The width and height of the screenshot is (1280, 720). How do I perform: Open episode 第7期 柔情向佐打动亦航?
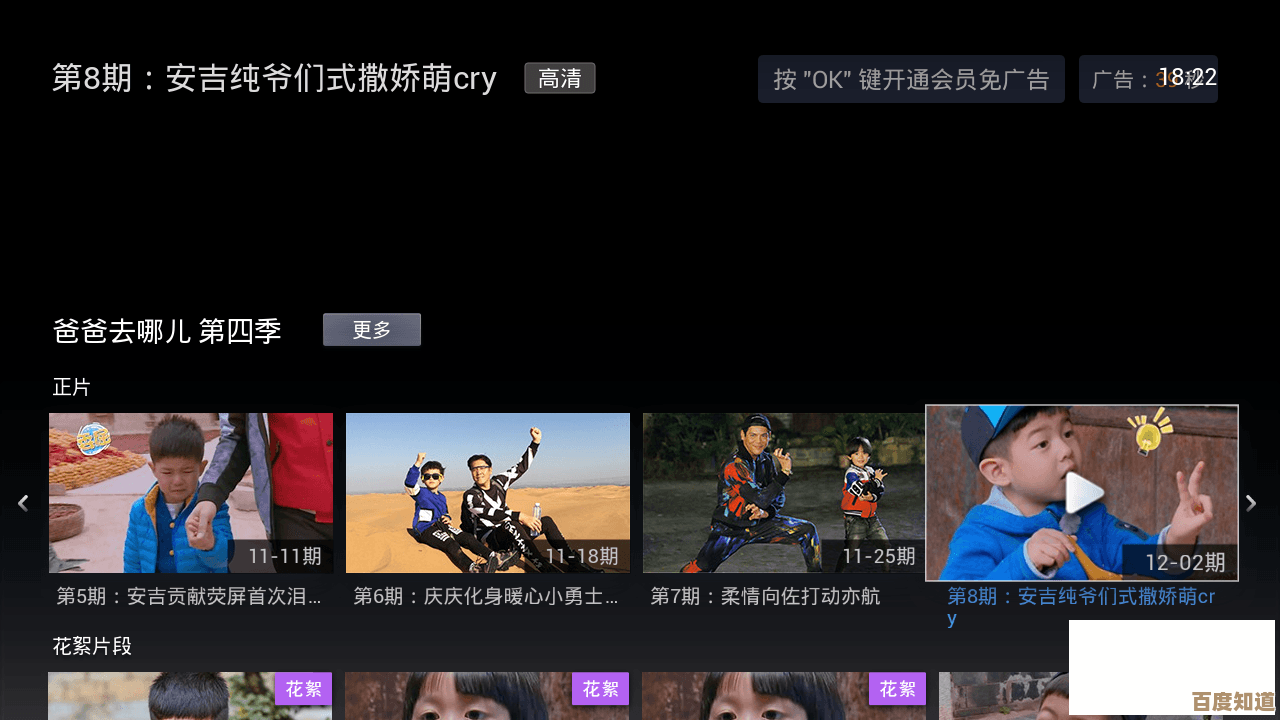(x=783, y=492)
